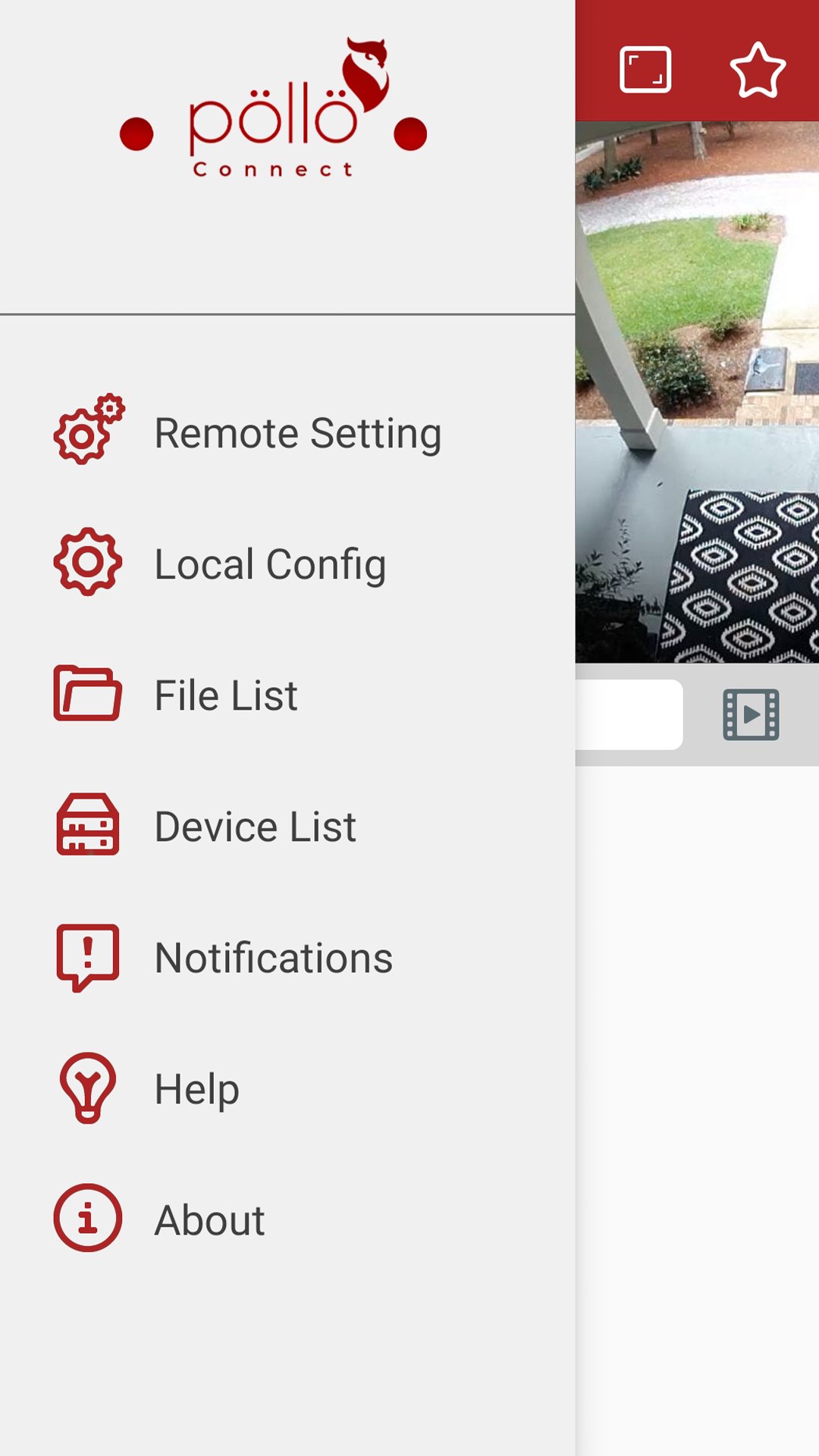This screenshot has width=819, height=1456.
Task: Open Local Config
Action: (287, 563)
